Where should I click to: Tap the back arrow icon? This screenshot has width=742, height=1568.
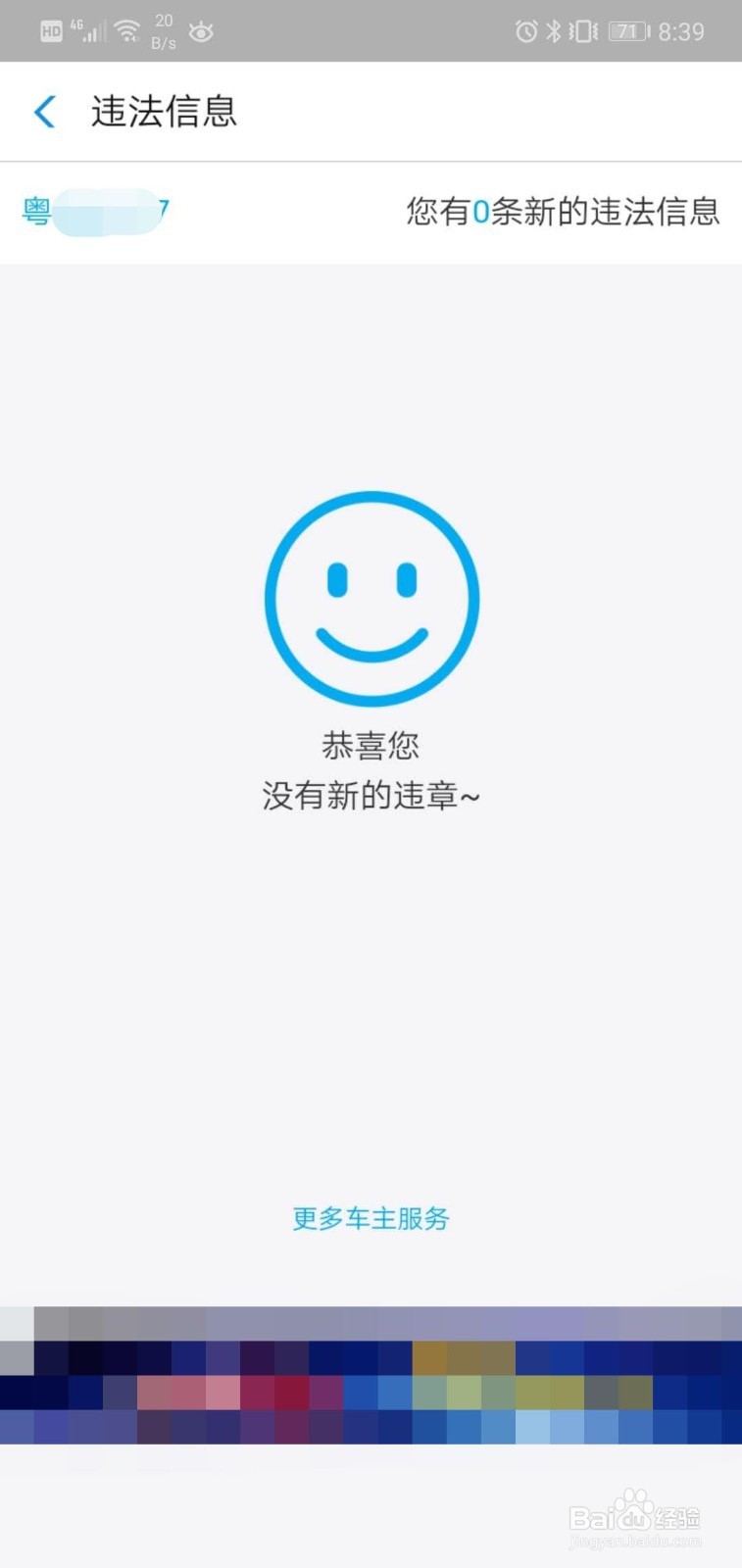(43, 112)
